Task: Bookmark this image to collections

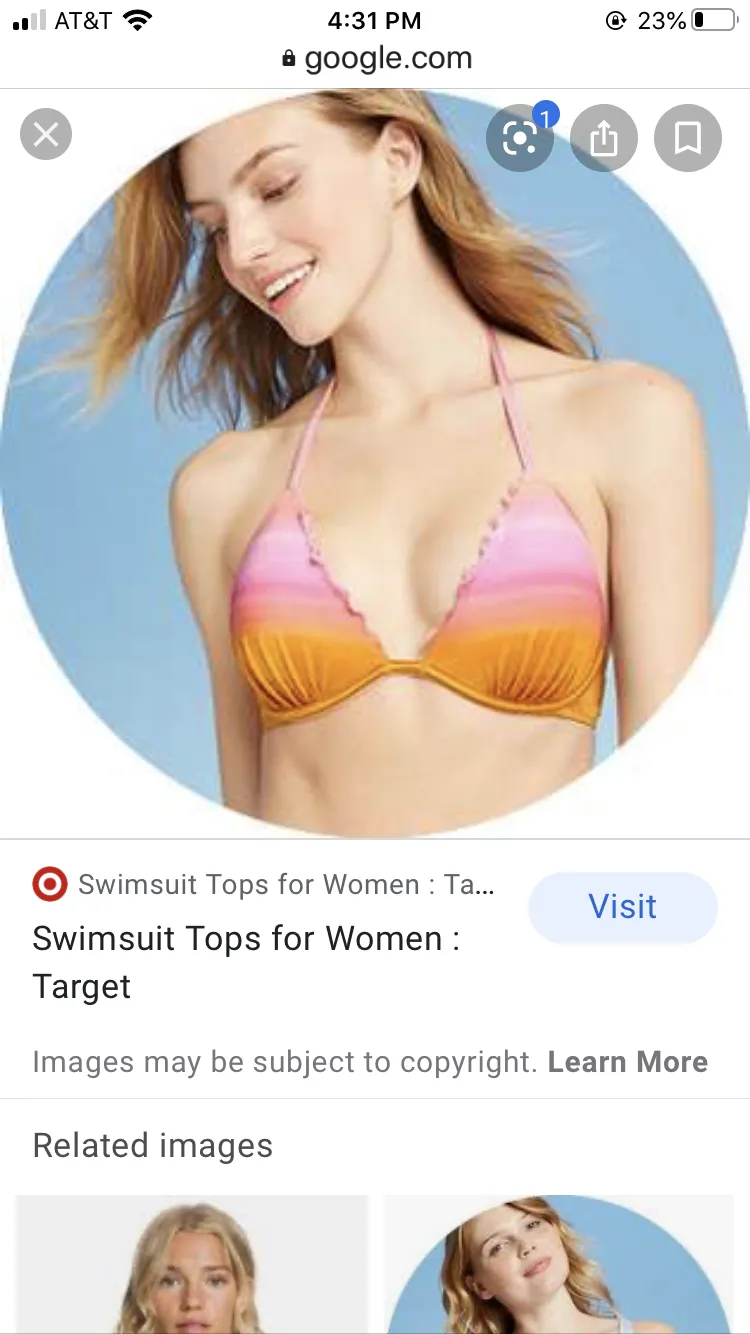Action: (688, 138)
